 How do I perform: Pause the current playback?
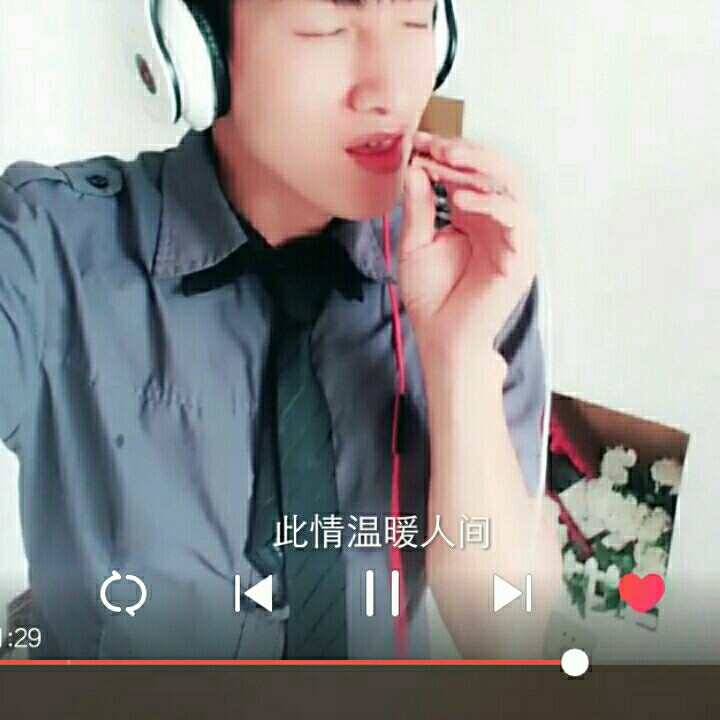pyautogui.click(x=382, y=594)
